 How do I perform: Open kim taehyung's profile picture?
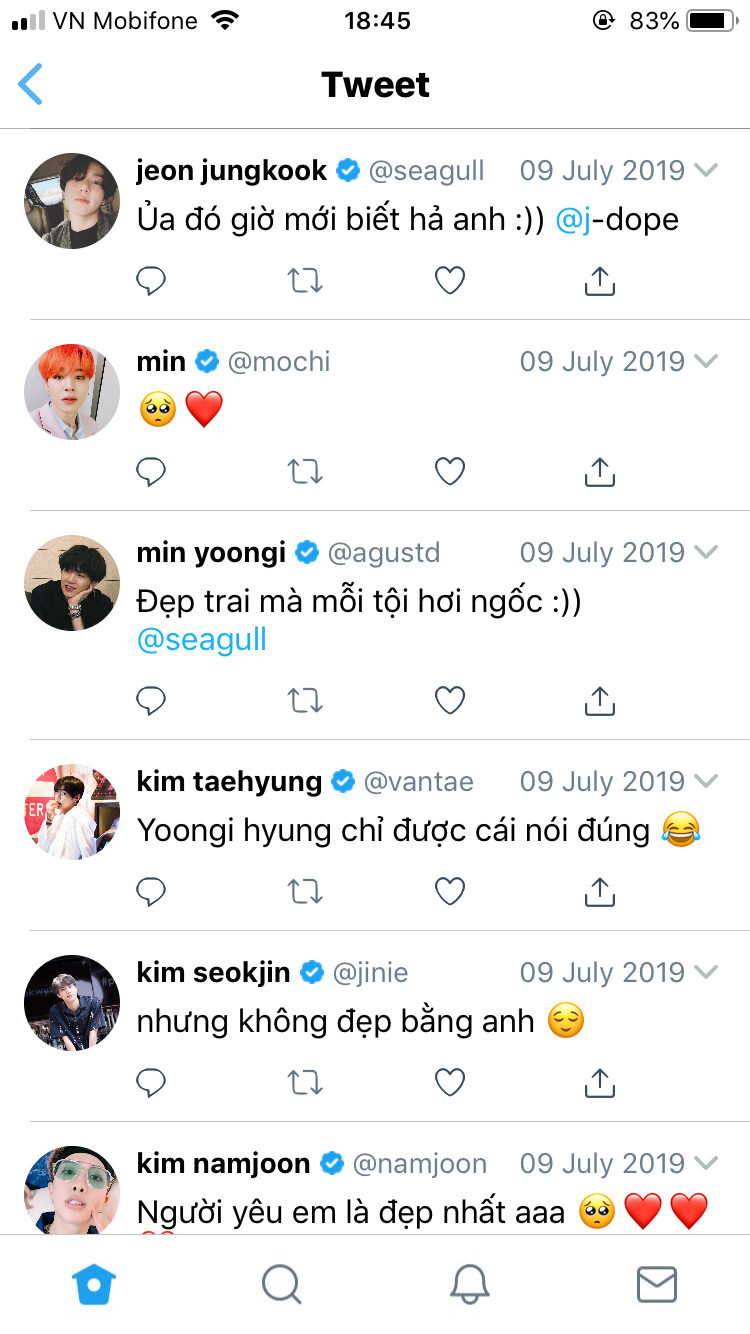coord(72,811)
